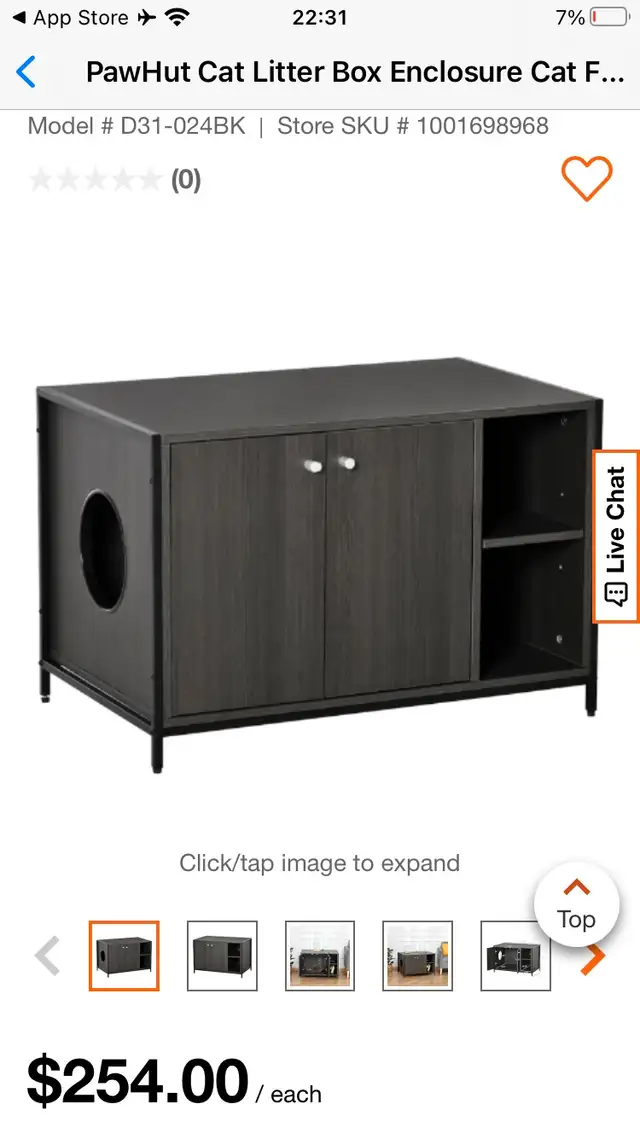Show more thumbnails with right orange arrow
640x1138 pixels.
pyautogui.click(x=593, y=956)
